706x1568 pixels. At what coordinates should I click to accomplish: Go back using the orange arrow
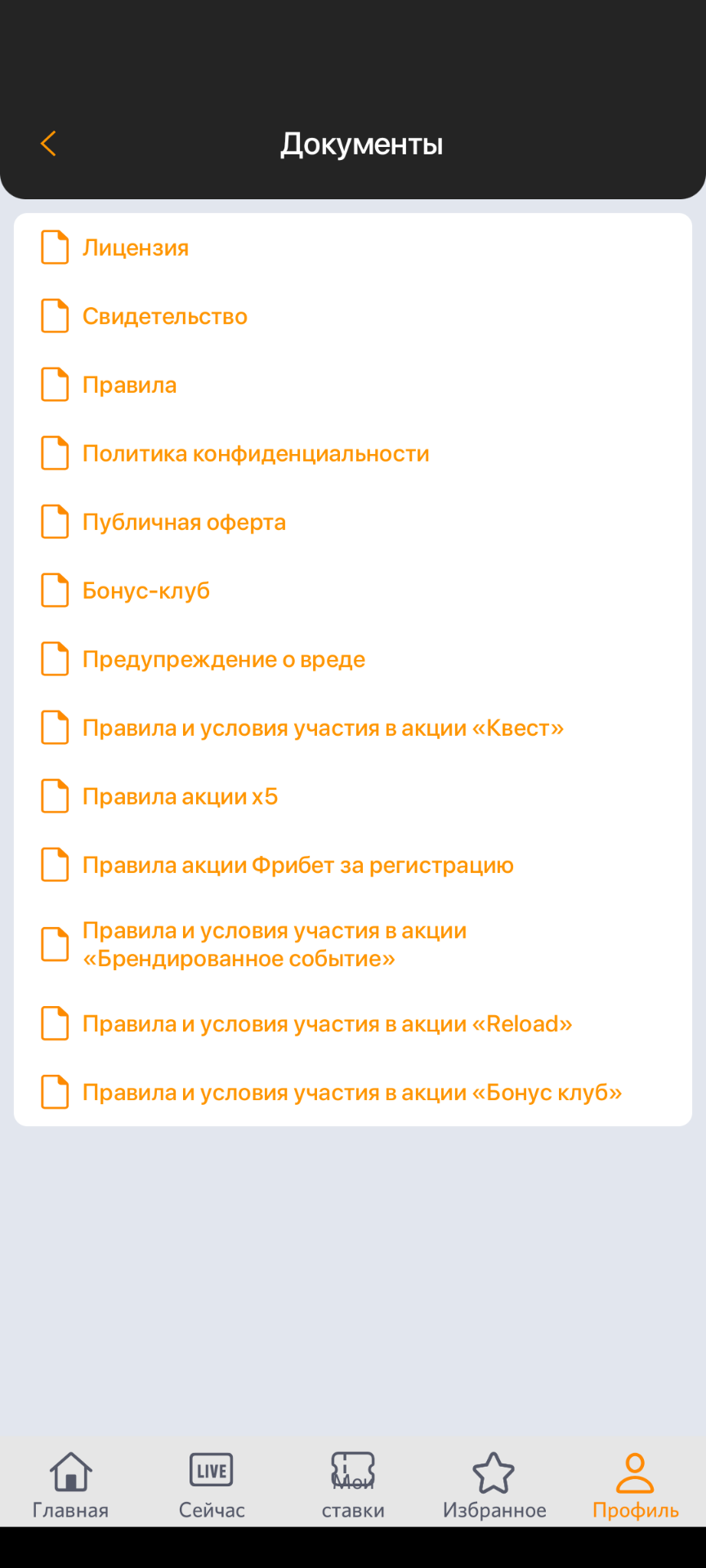point(48,144)
